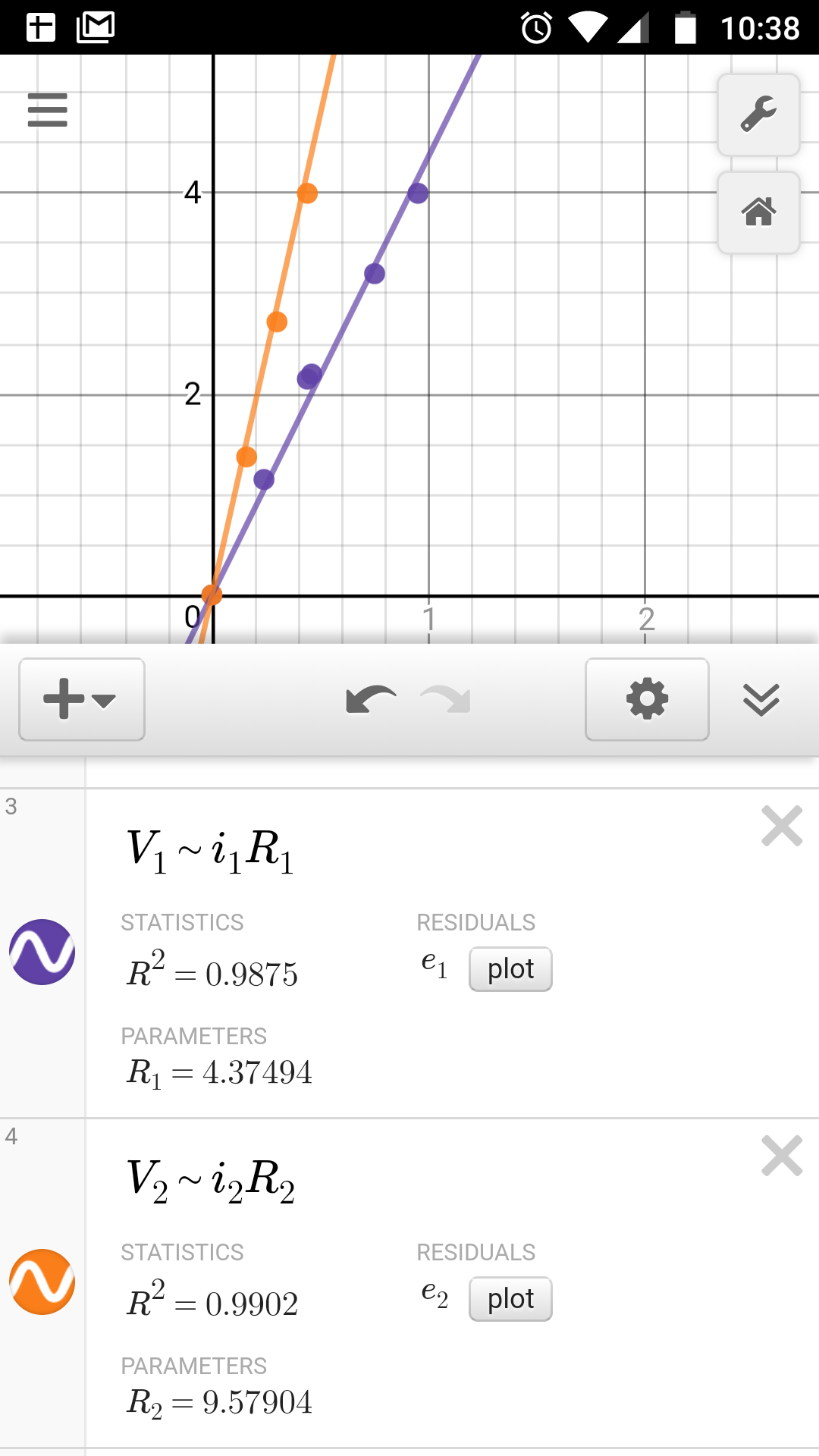Delete the V1 regression expression

[782, 826]
